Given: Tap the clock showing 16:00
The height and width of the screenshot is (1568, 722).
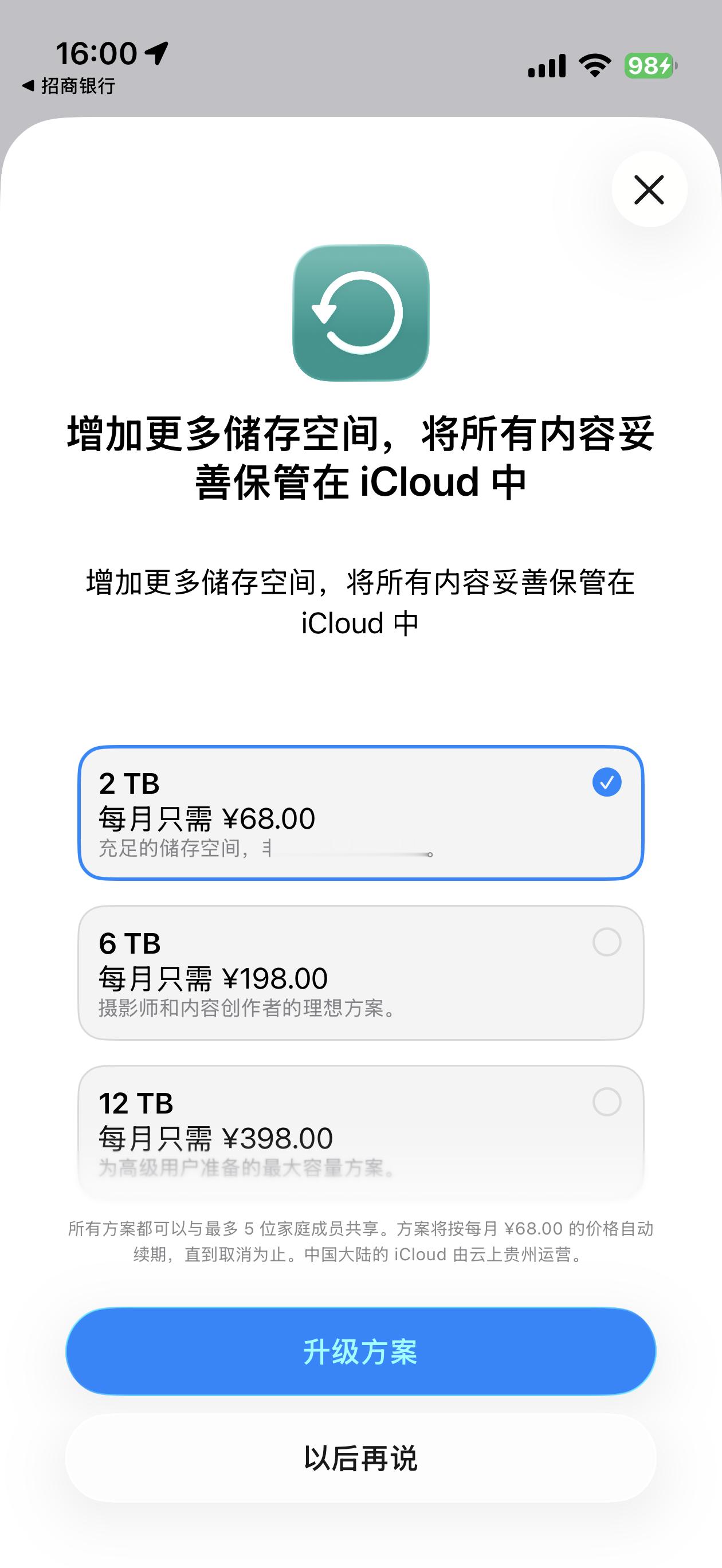Looking at the screenshot, I should pyautogui.click(x=99, y=53).
